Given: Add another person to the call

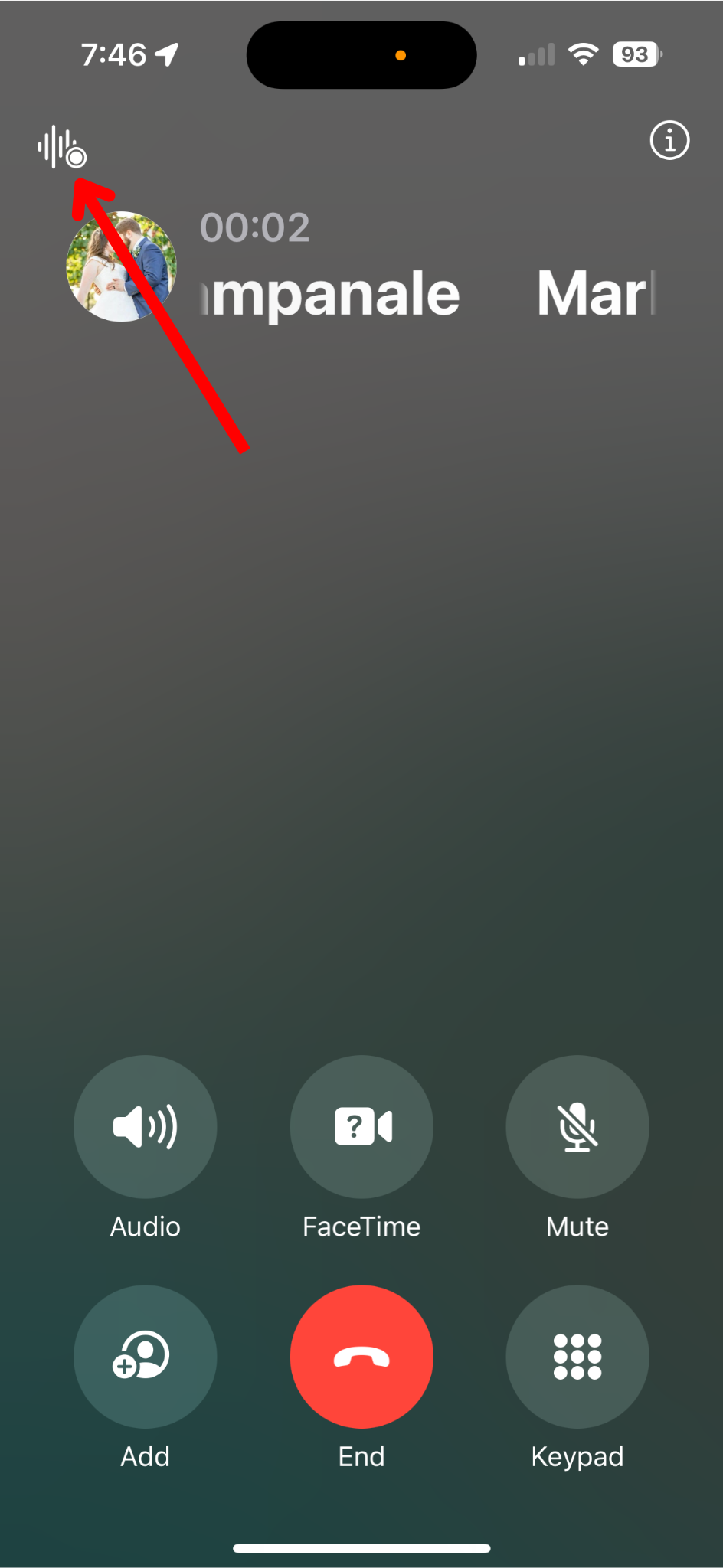Looking at the screenshot, I should click(145, 1356).
